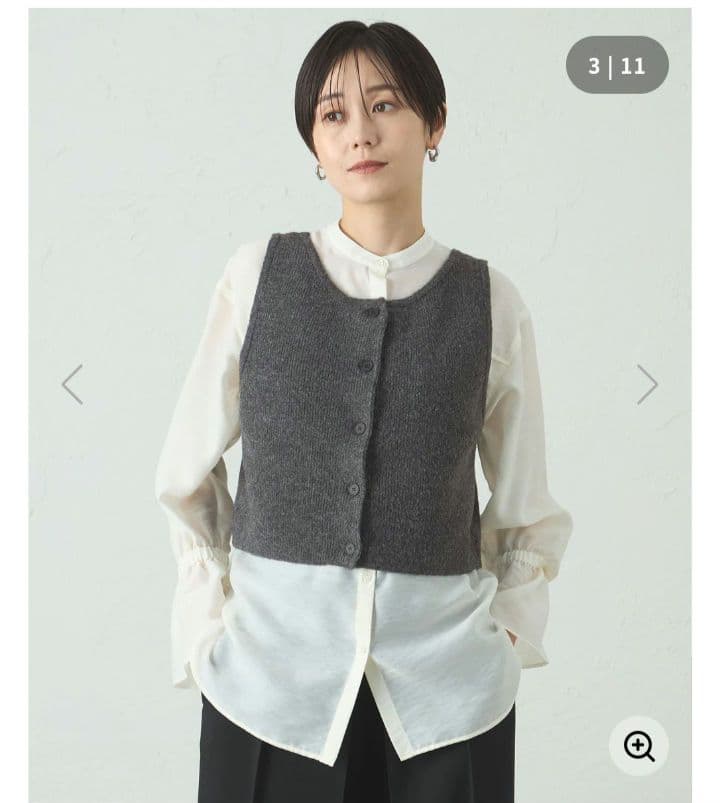The width and height of the screenshot is (720, 803).
Task: Open the vest product photo fullscreen
Action: pyautogui.click(x=360, y=405)
